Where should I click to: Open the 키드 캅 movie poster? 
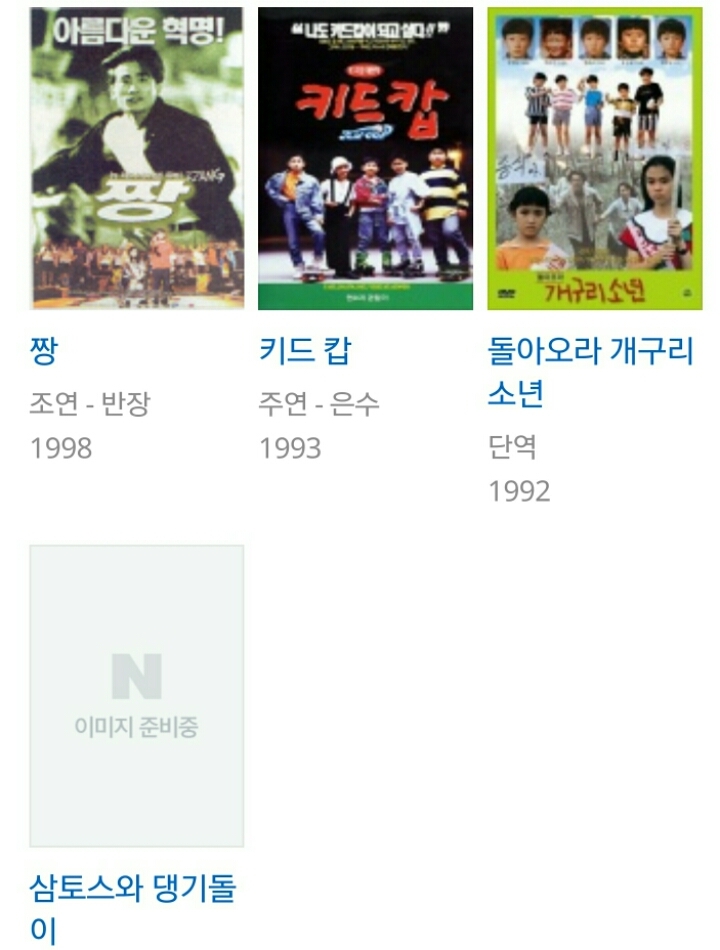pyautogui.click(x=366, y=160)
